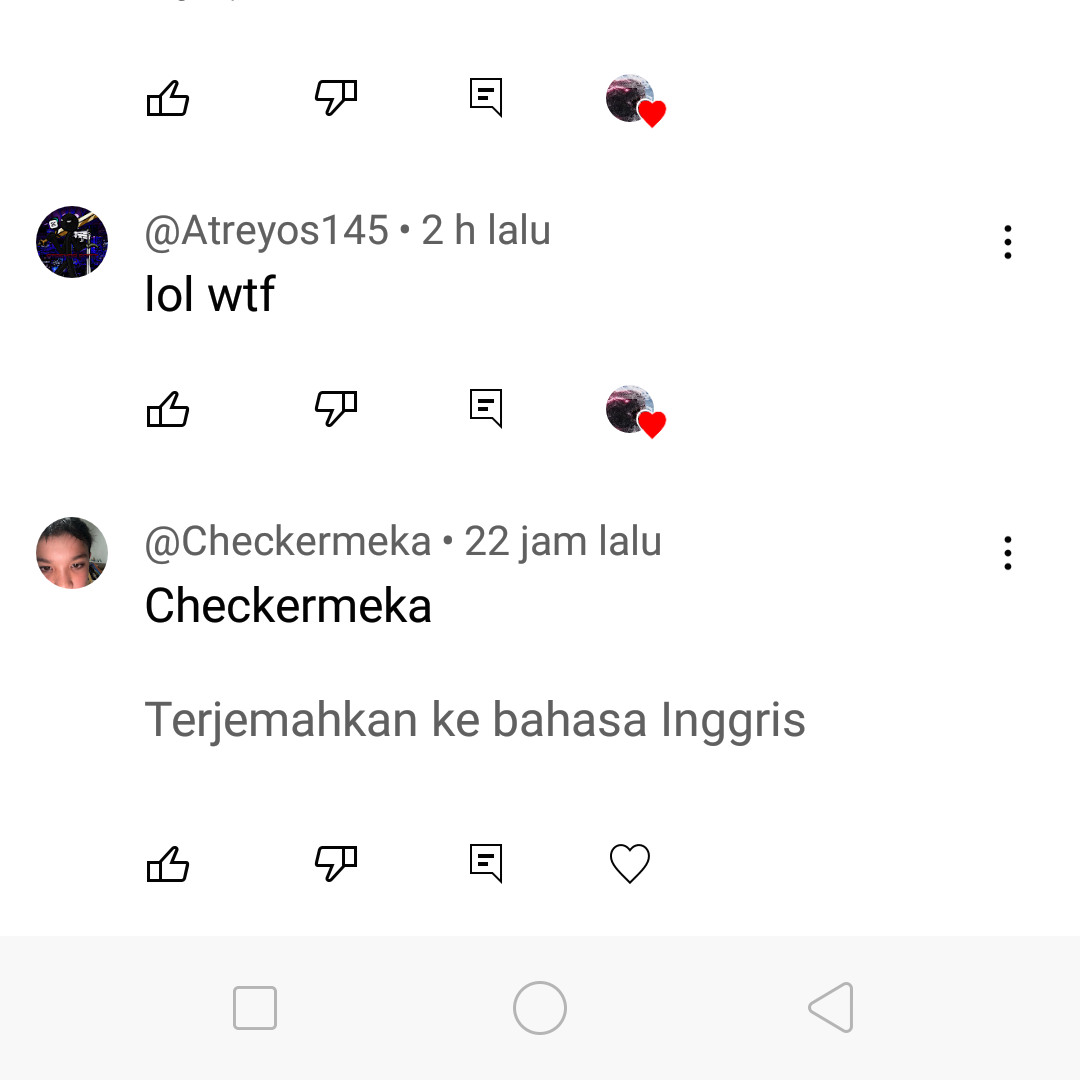Go back using the system back button
1080x1080 pixels.
tap(831, 1007)
